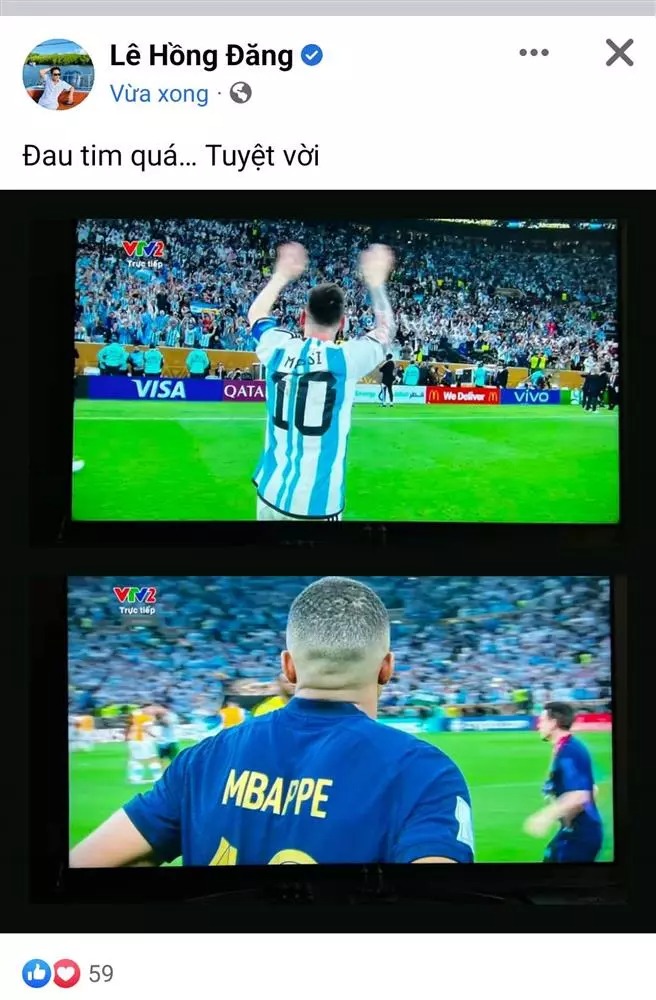Image resolution: width=656 pixels, height=1000 pixels.
Task: Open the post's three-dot options menu
Action: tap(534, 53)
